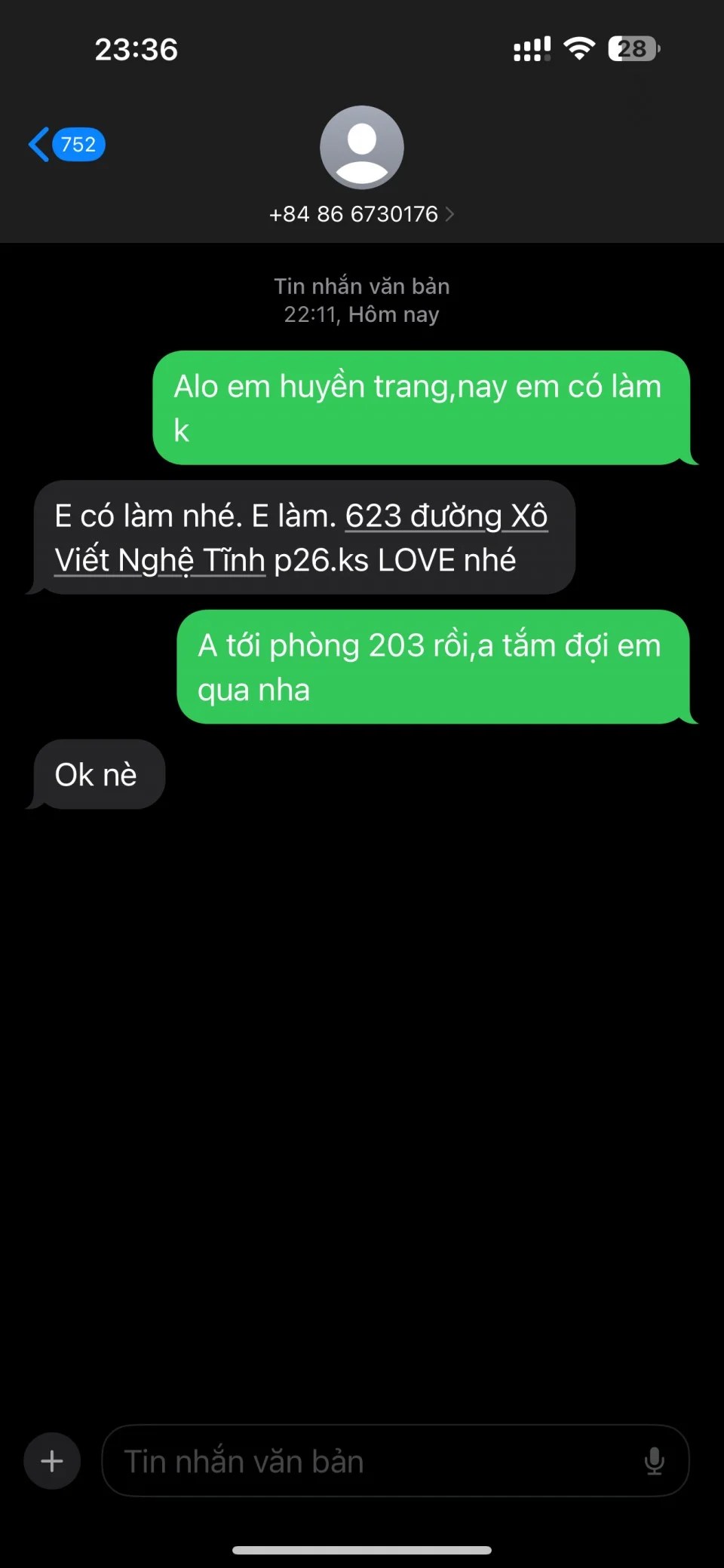Go back to the messages list
724x1568 pixels.
(x=66, y=144)
